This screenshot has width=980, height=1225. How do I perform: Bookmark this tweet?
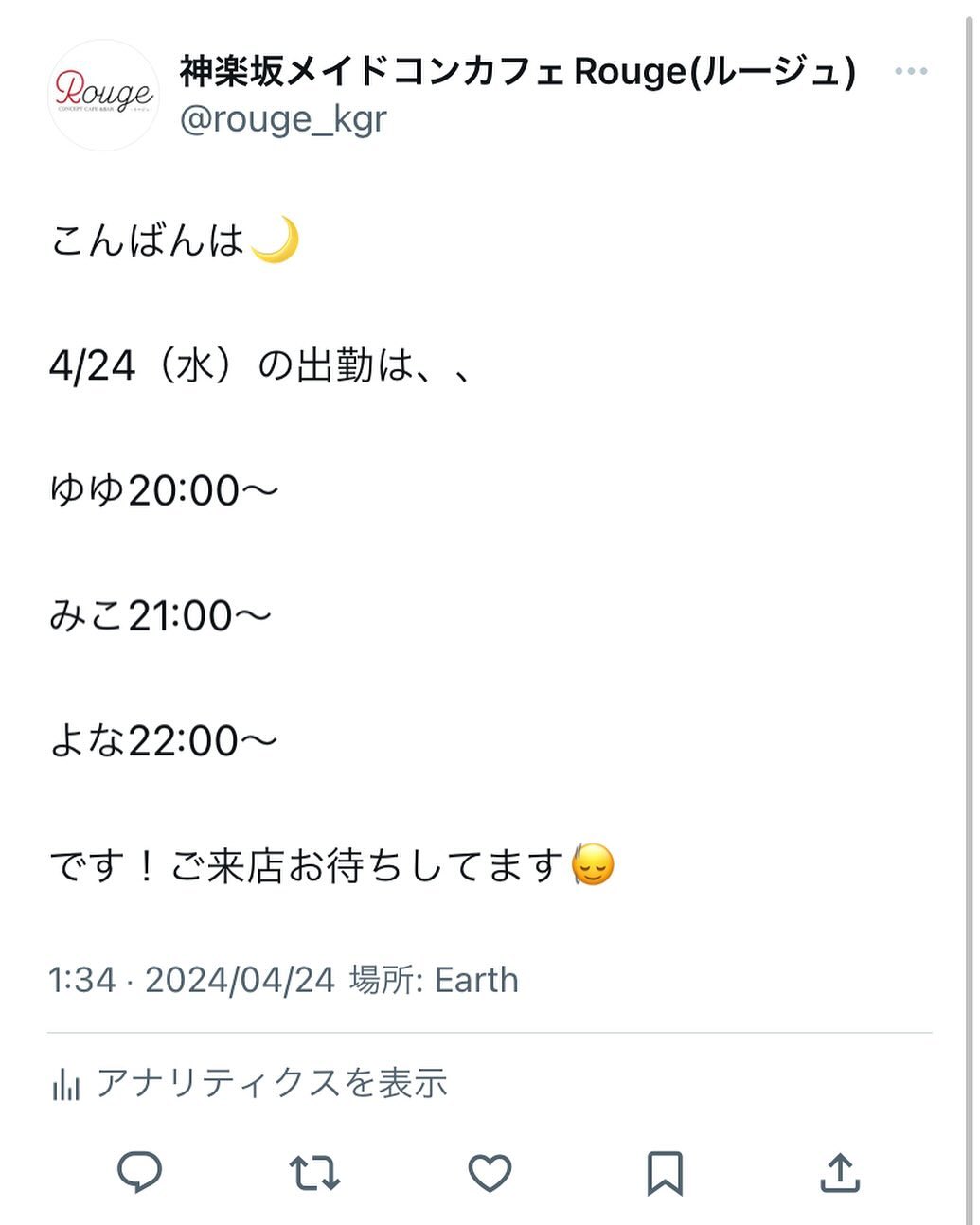point(665,1173)
